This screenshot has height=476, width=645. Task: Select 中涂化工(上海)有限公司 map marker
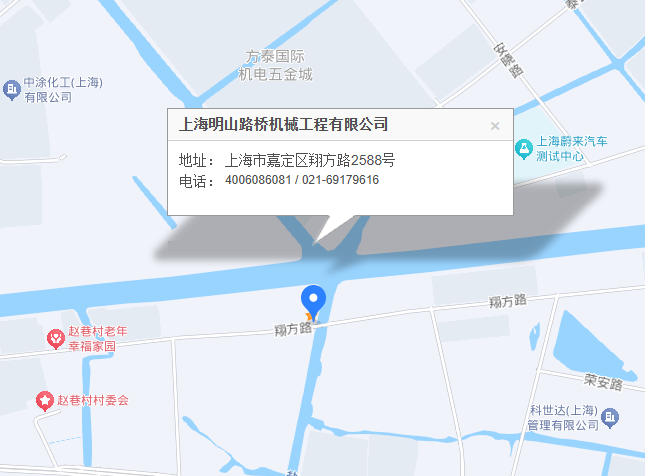coord(12,90)
